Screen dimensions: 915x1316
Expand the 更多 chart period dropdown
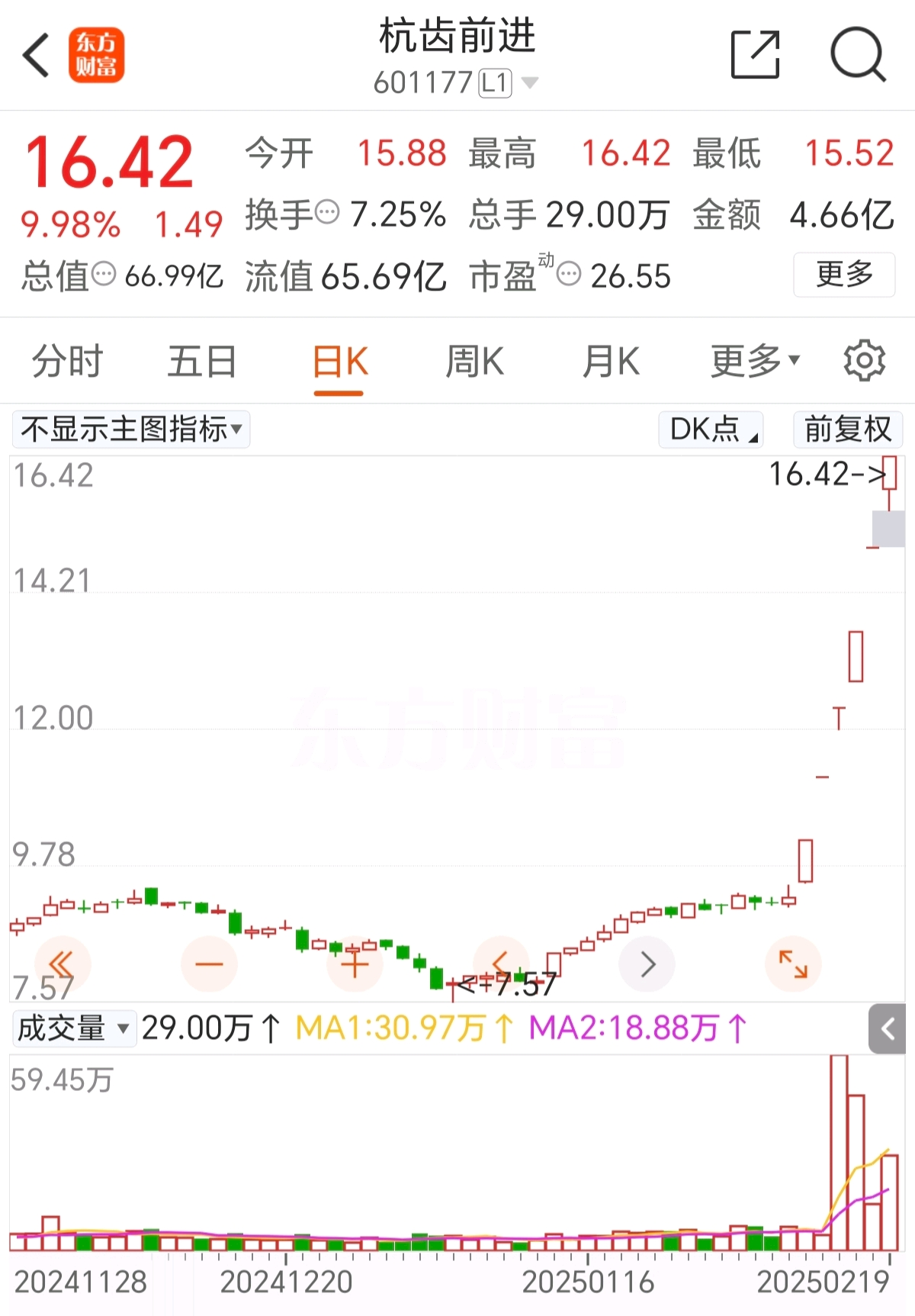click(x=755, y=362)
